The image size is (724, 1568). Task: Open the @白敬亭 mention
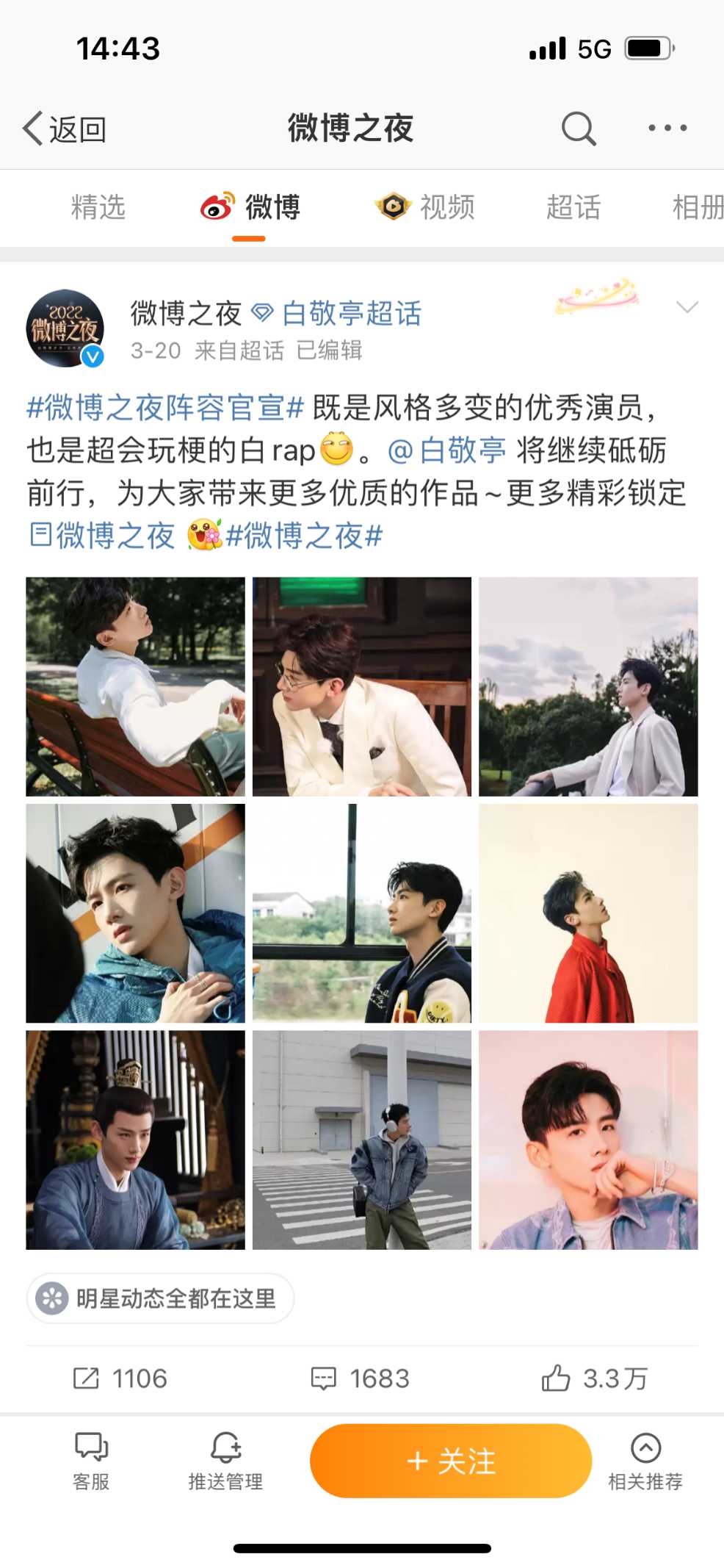click(446, 450)
